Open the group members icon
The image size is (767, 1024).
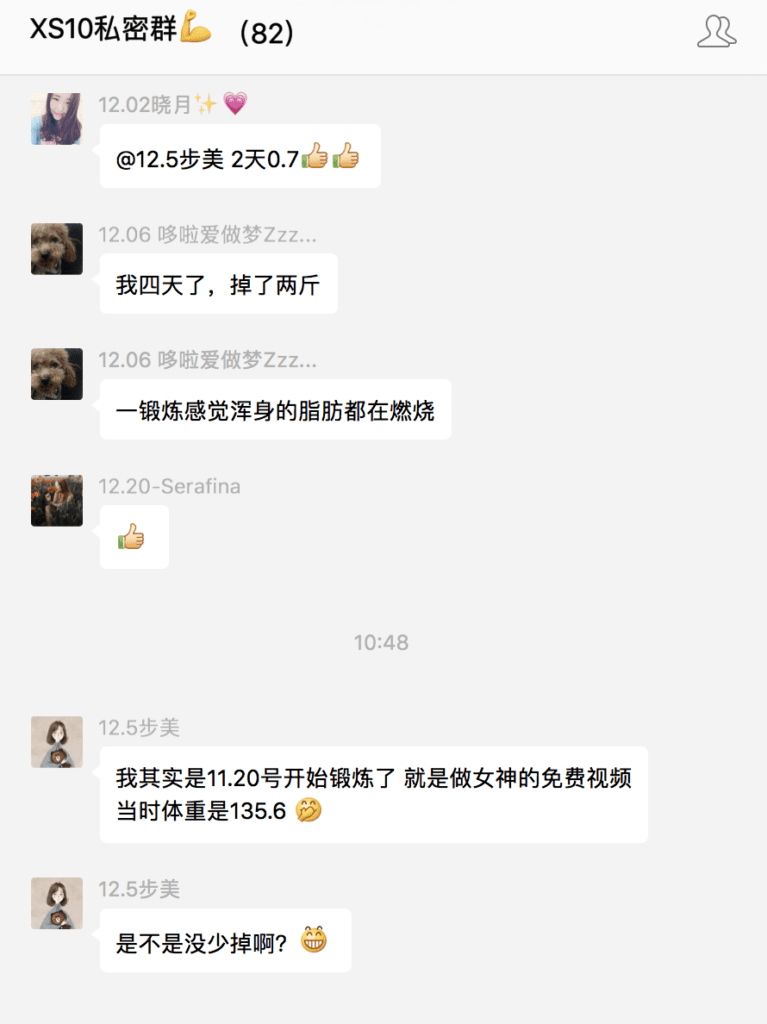tap(716, 32)
